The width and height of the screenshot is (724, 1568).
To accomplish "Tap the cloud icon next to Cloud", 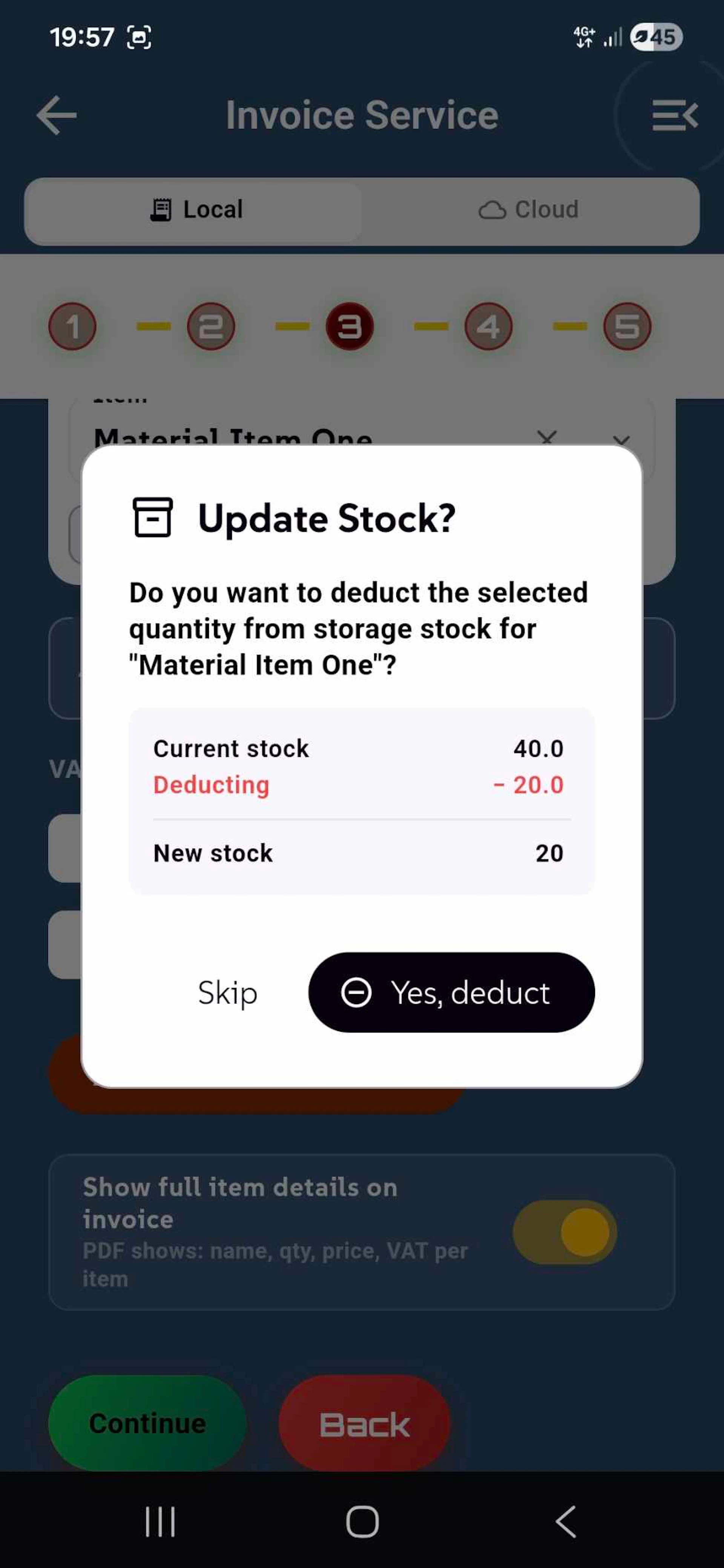I will point(492,210).
